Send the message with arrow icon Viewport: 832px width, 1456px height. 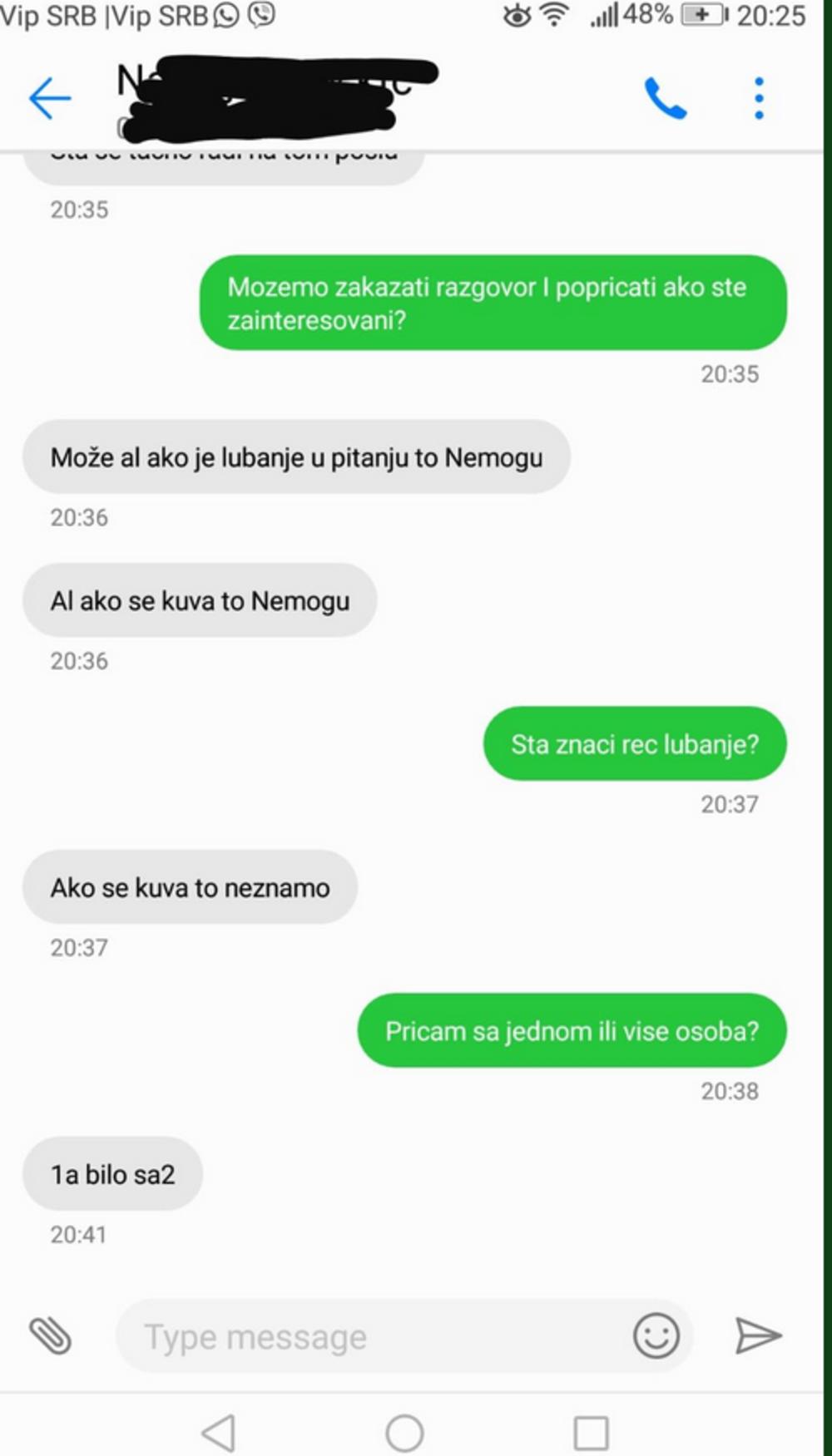[x=757, y=1336]
